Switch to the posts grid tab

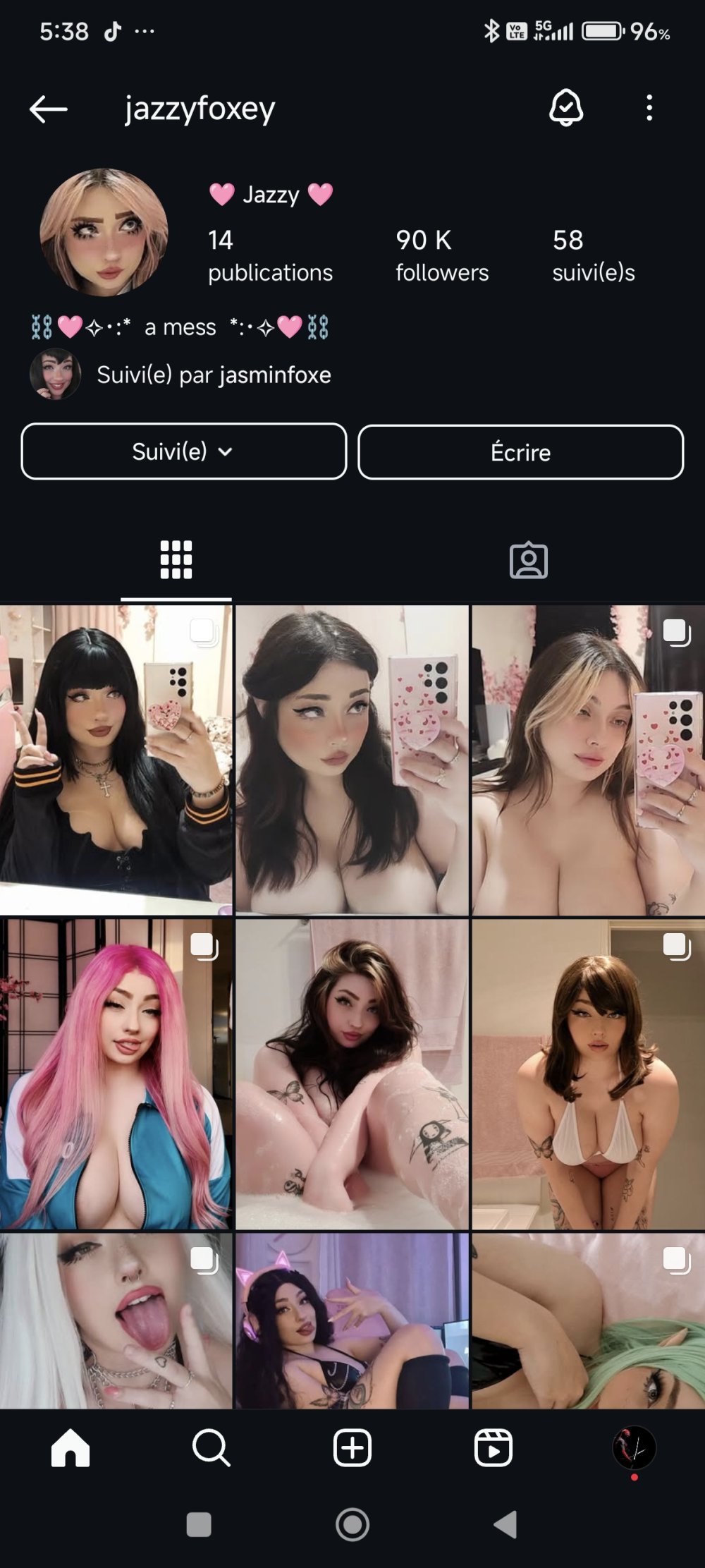click(x=176, y=560)
